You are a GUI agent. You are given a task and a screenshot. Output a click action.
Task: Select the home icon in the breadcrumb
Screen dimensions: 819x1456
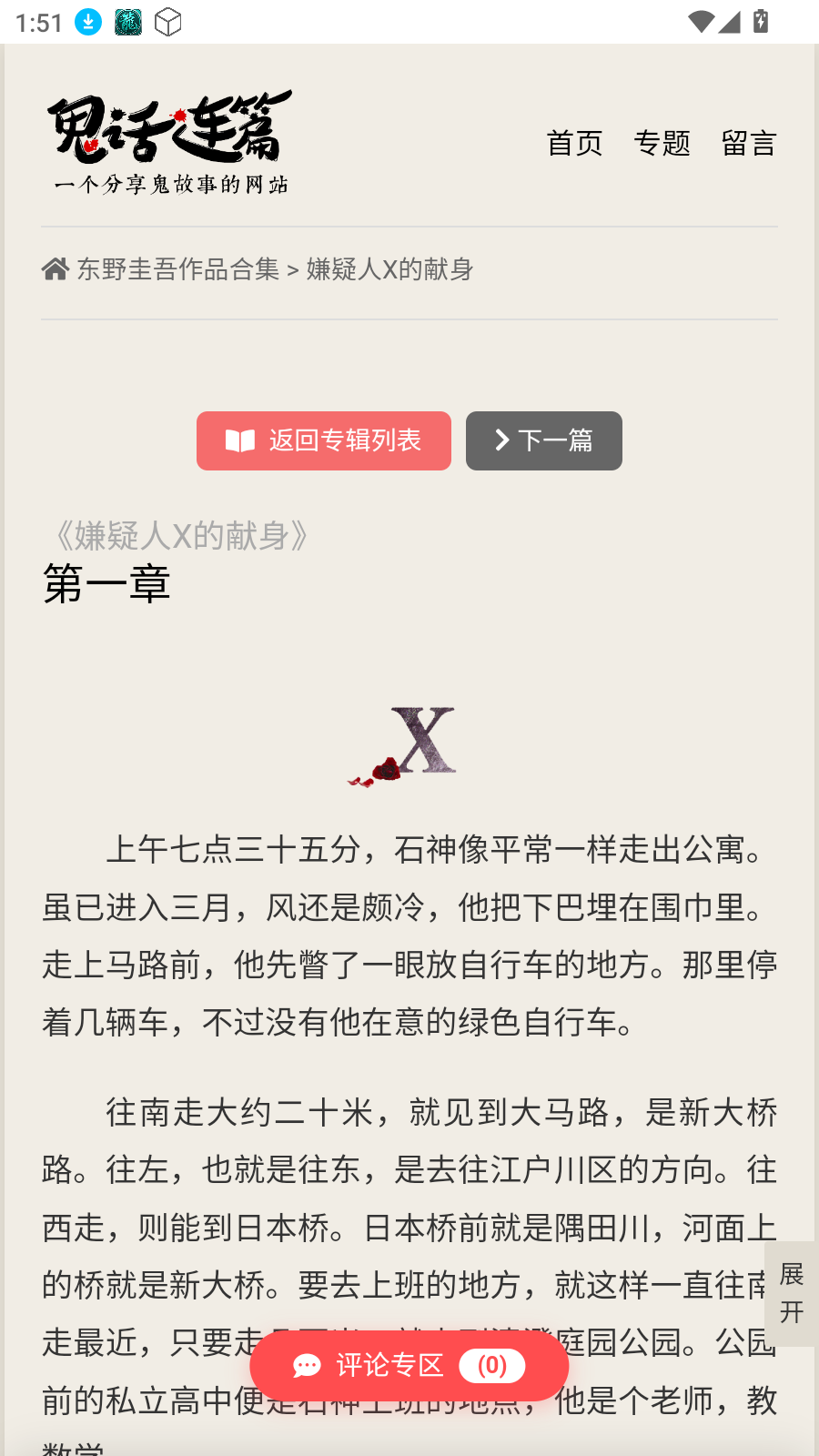[56, 269]
